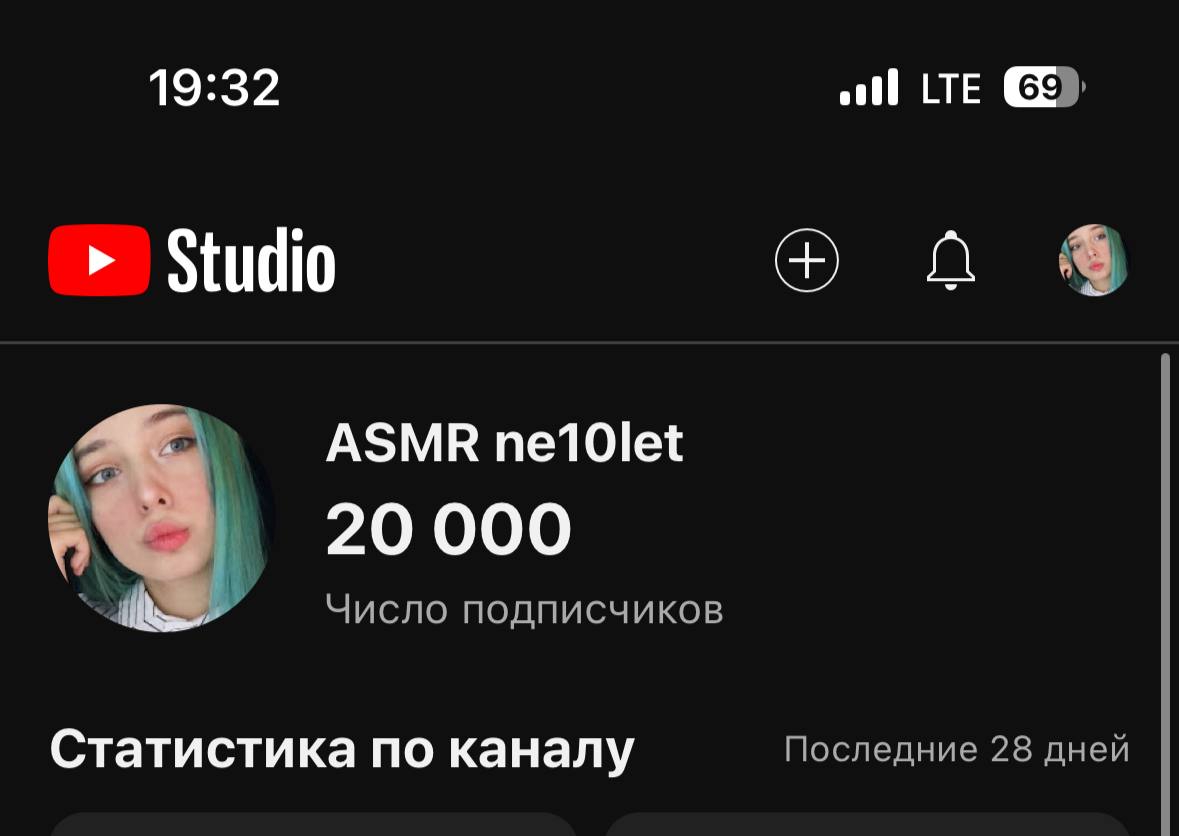Open the notifications bell
This screenshot has height=836, width=1179.
(950, 261)
